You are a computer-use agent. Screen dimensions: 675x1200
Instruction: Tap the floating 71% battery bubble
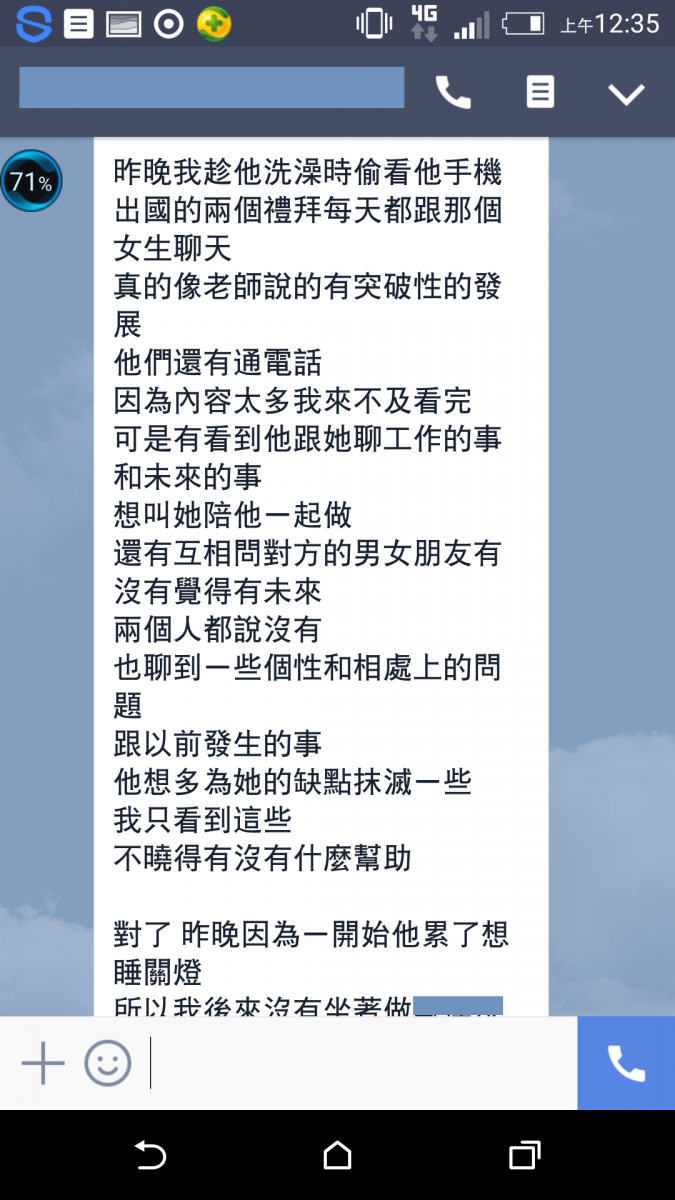[31, 181]
